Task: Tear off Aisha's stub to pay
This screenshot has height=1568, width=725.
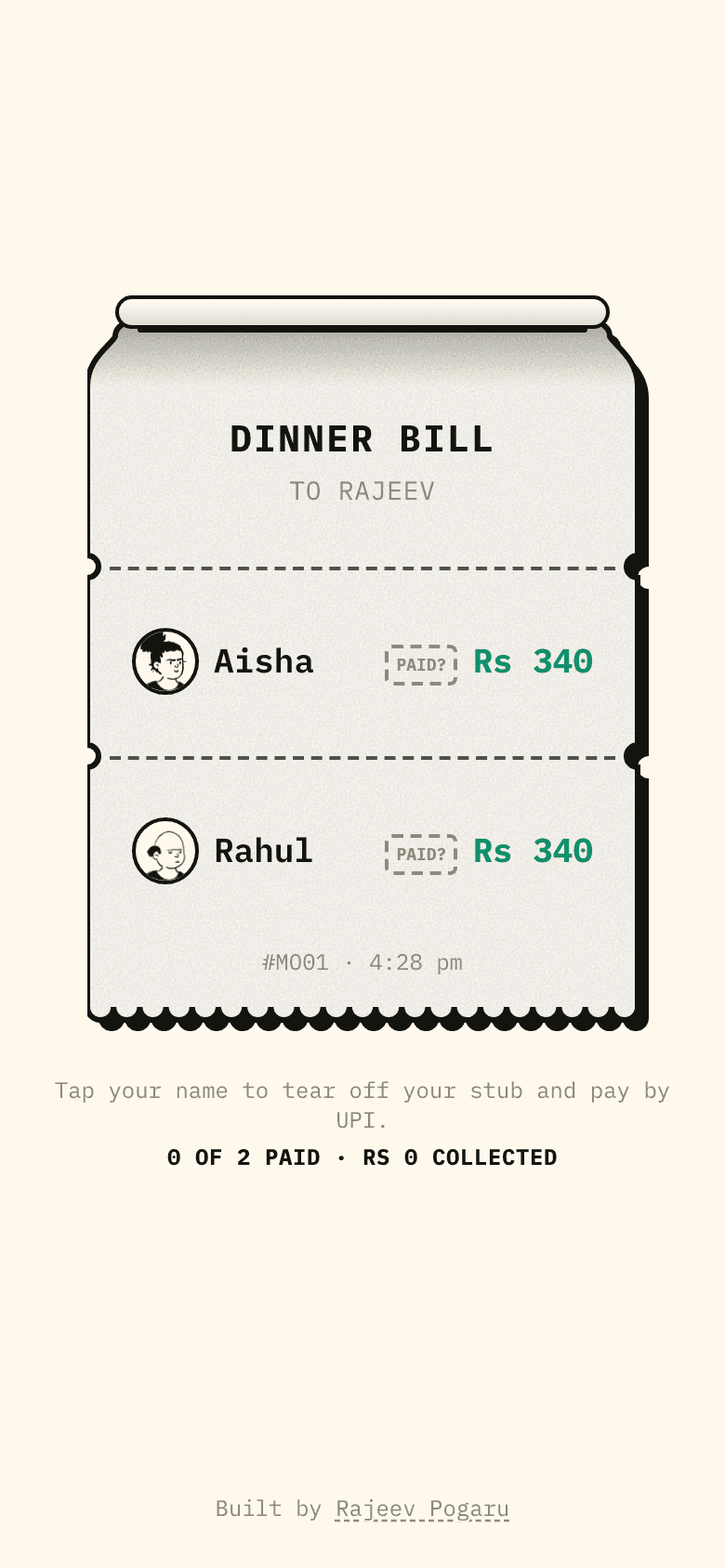Action: (x=362, y=662)
